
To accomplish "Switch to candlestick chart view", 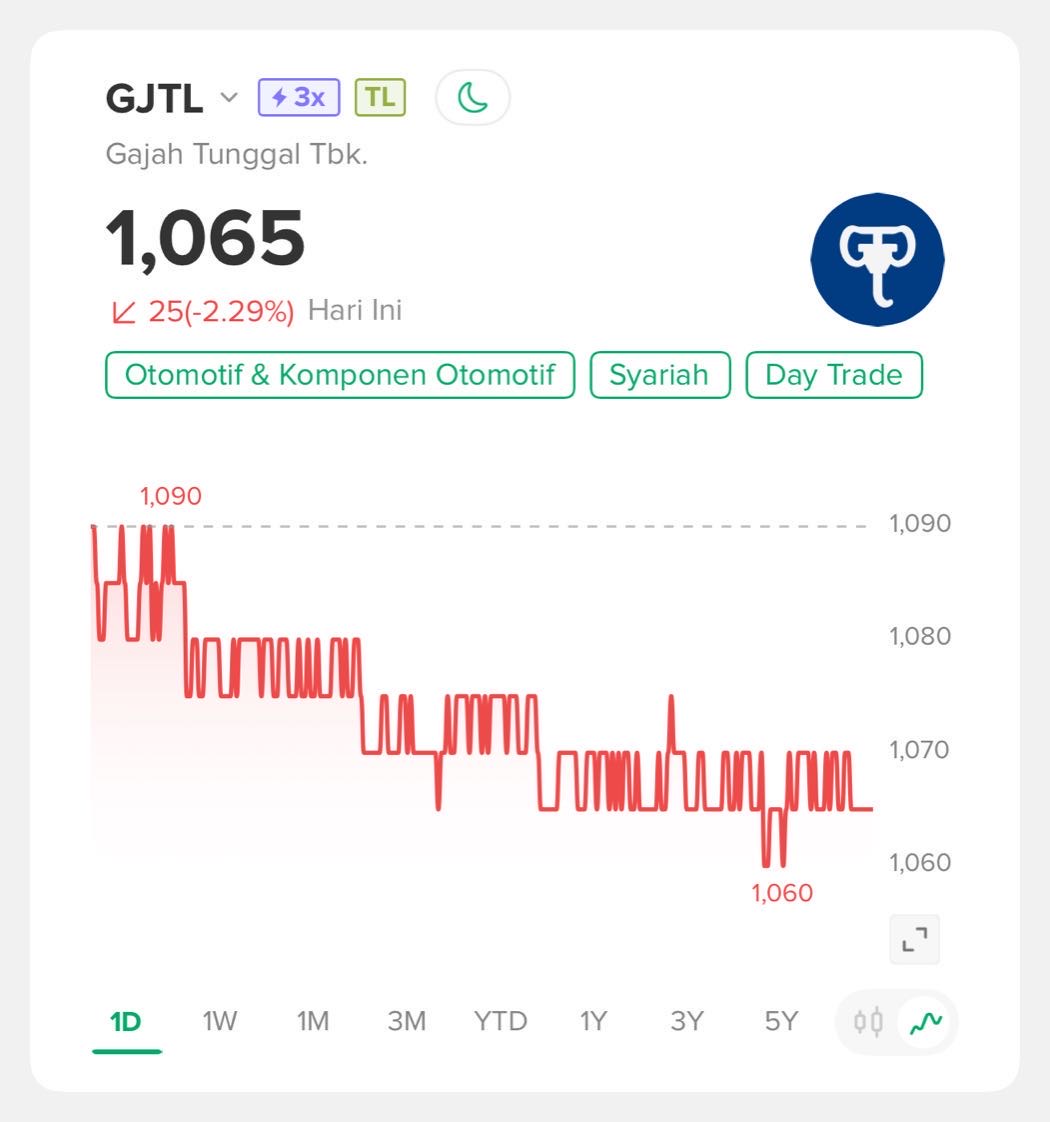I will pyautogui.click(x=868, y=1022).
